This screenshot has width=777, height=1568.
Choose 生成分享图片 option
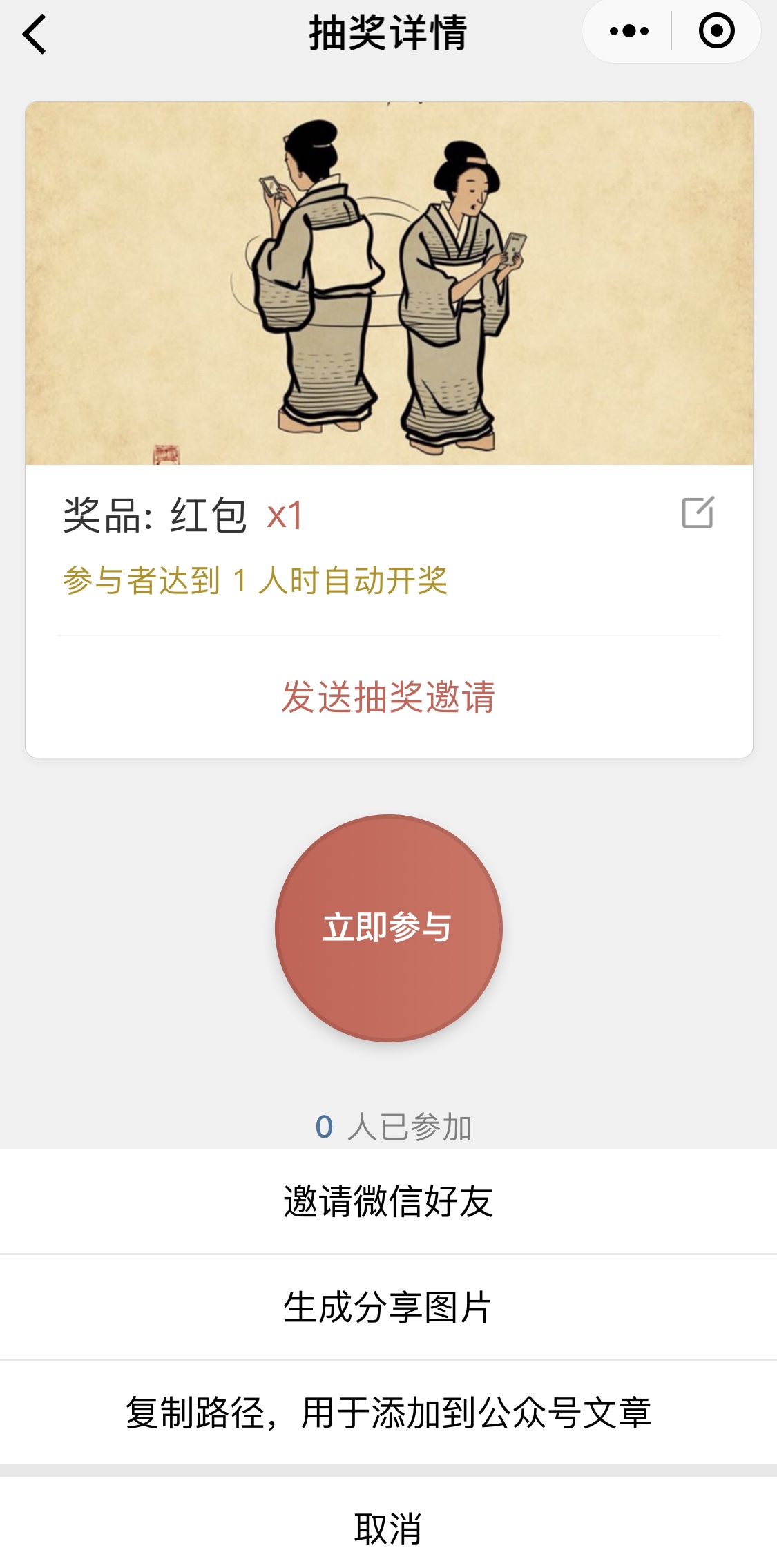[x=388, y=1307]
